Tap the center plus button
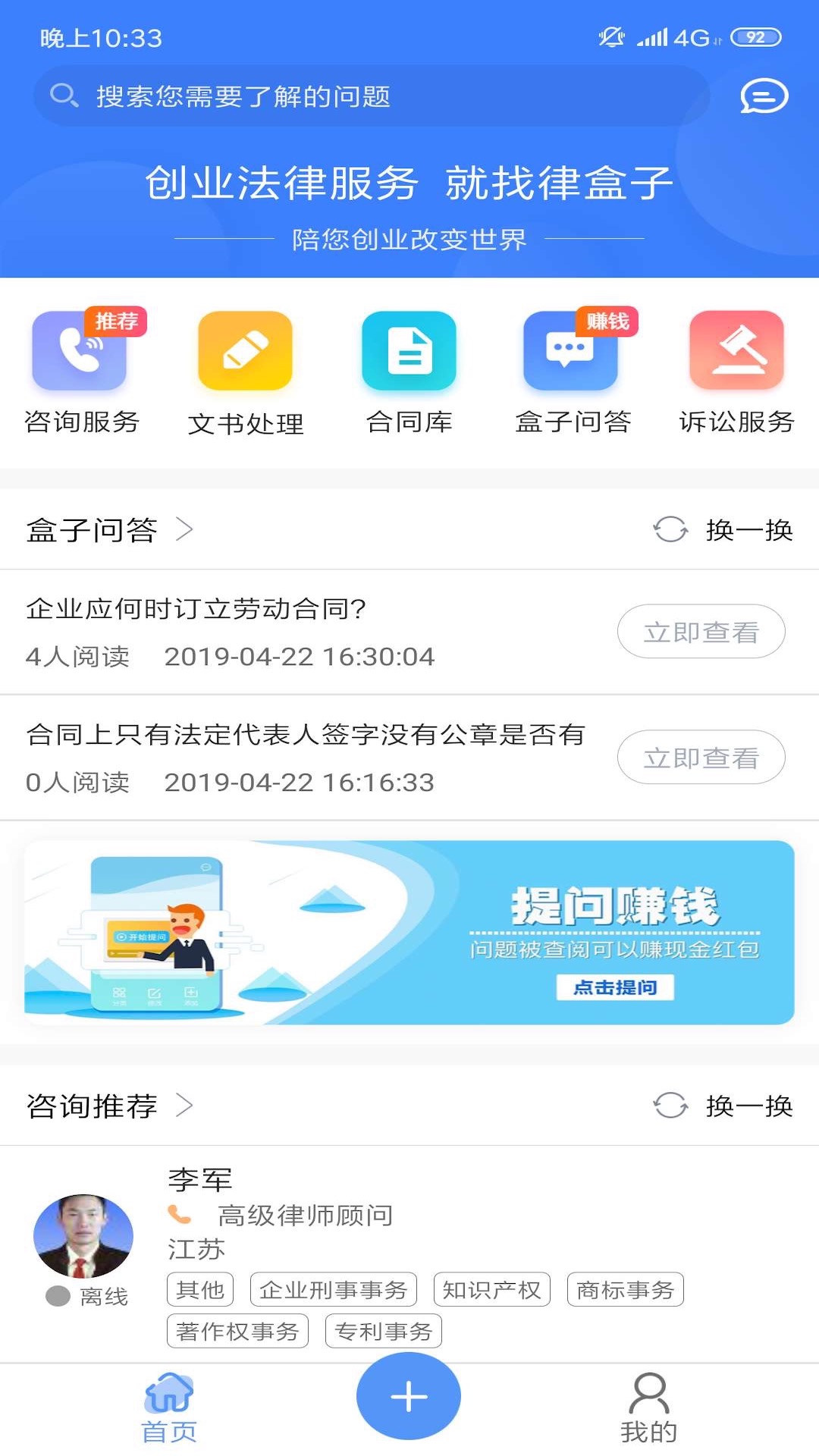819x1456 pixels. pyautogui.click(x=409, y=1395)
